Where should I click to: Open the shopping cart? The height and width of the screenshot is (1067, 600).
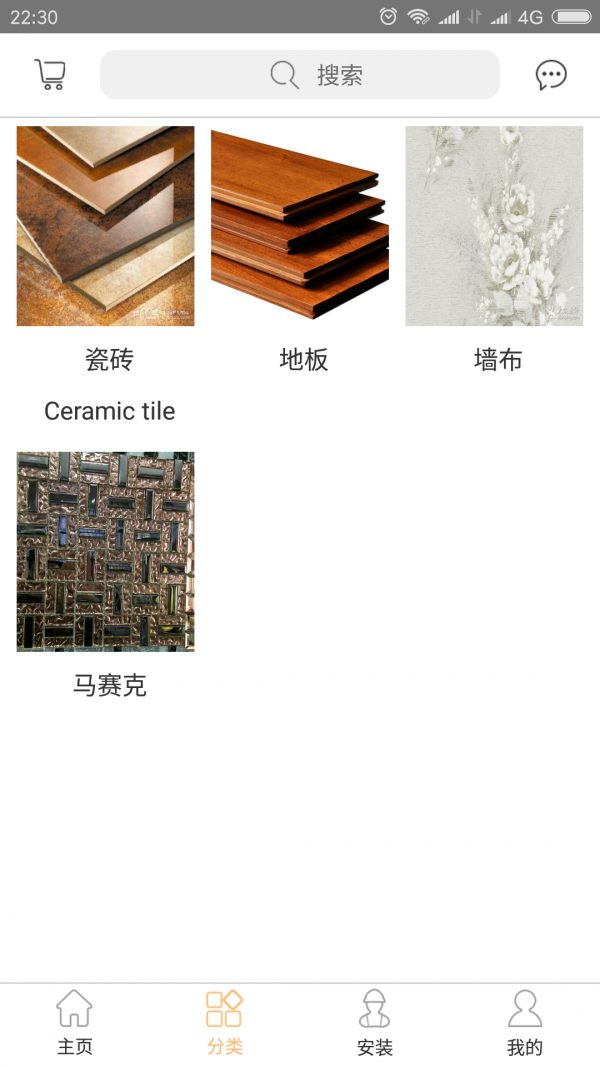point(50,75)
